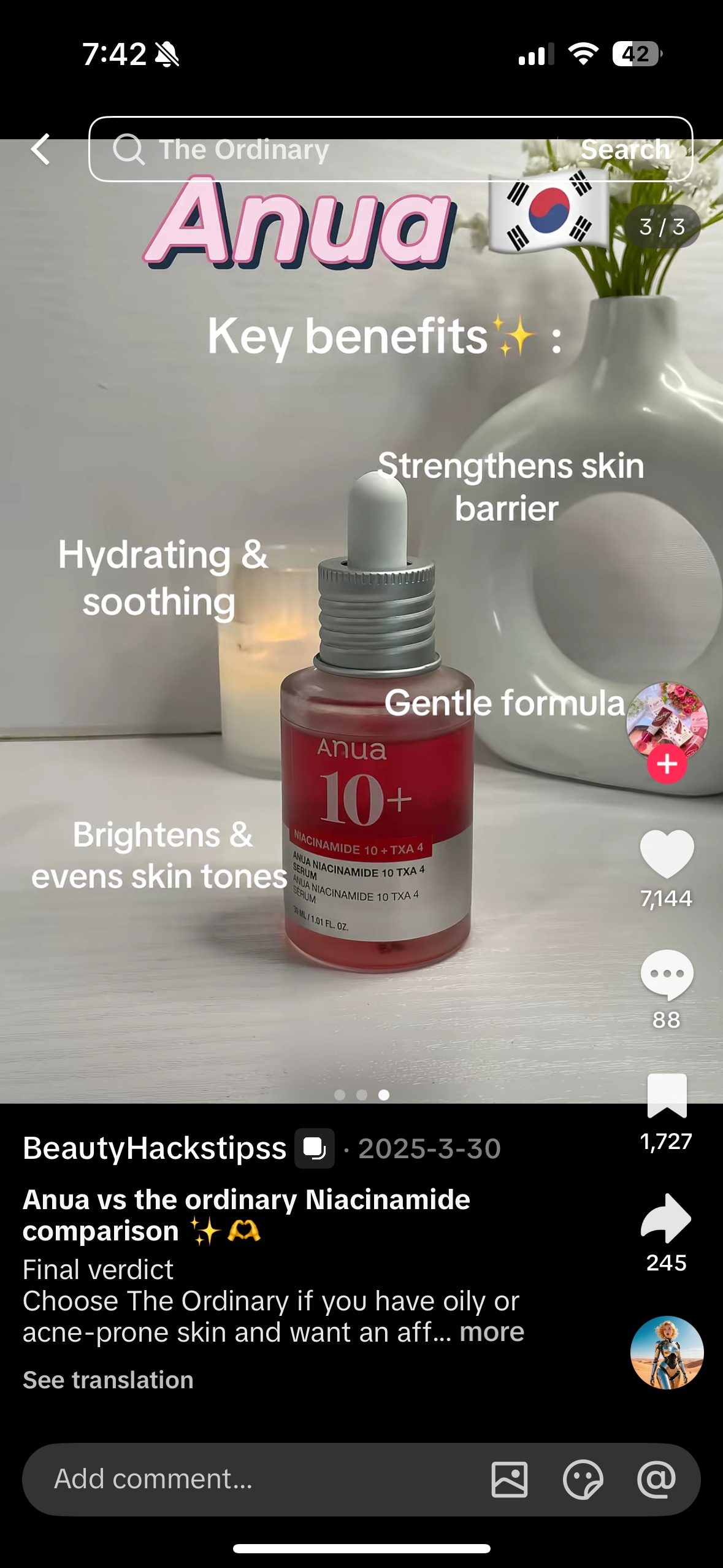Focus the Add comment field

point(245,1479)
